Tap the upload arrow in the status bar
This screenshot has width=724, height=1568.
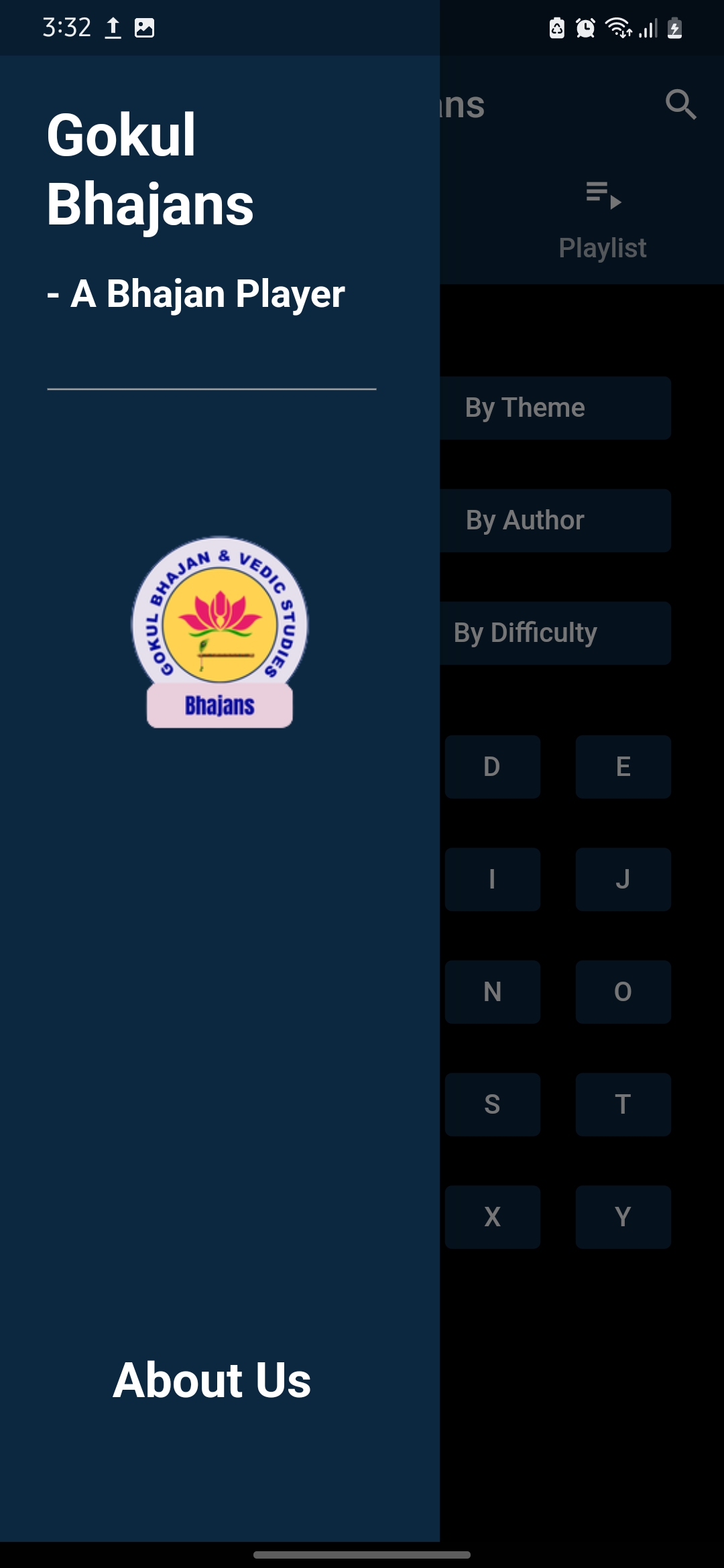pos(111,28)
